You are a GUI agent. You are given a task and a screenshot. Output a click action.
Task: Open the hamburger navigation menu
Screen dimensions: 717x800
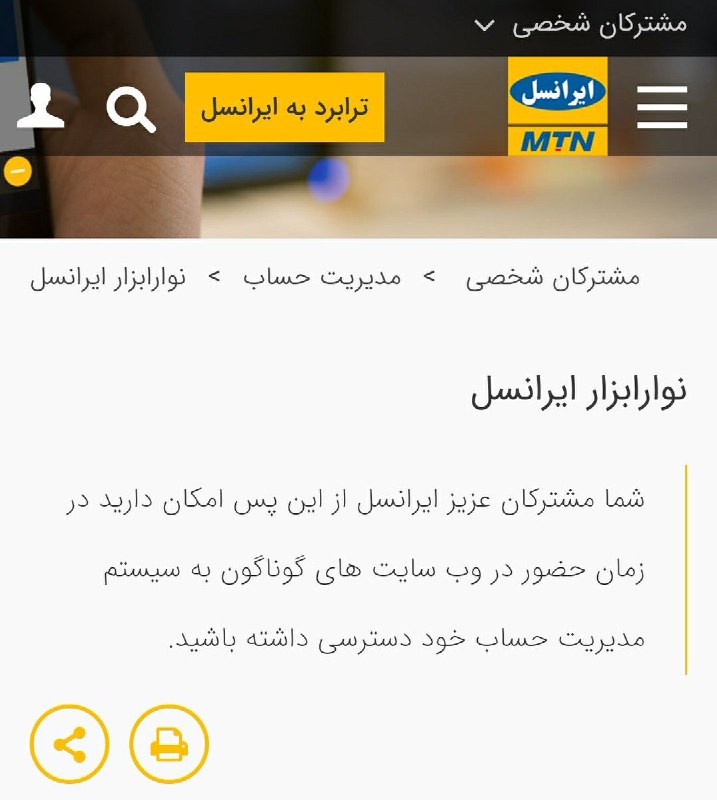pyautogui.click(x=662, y=107)
